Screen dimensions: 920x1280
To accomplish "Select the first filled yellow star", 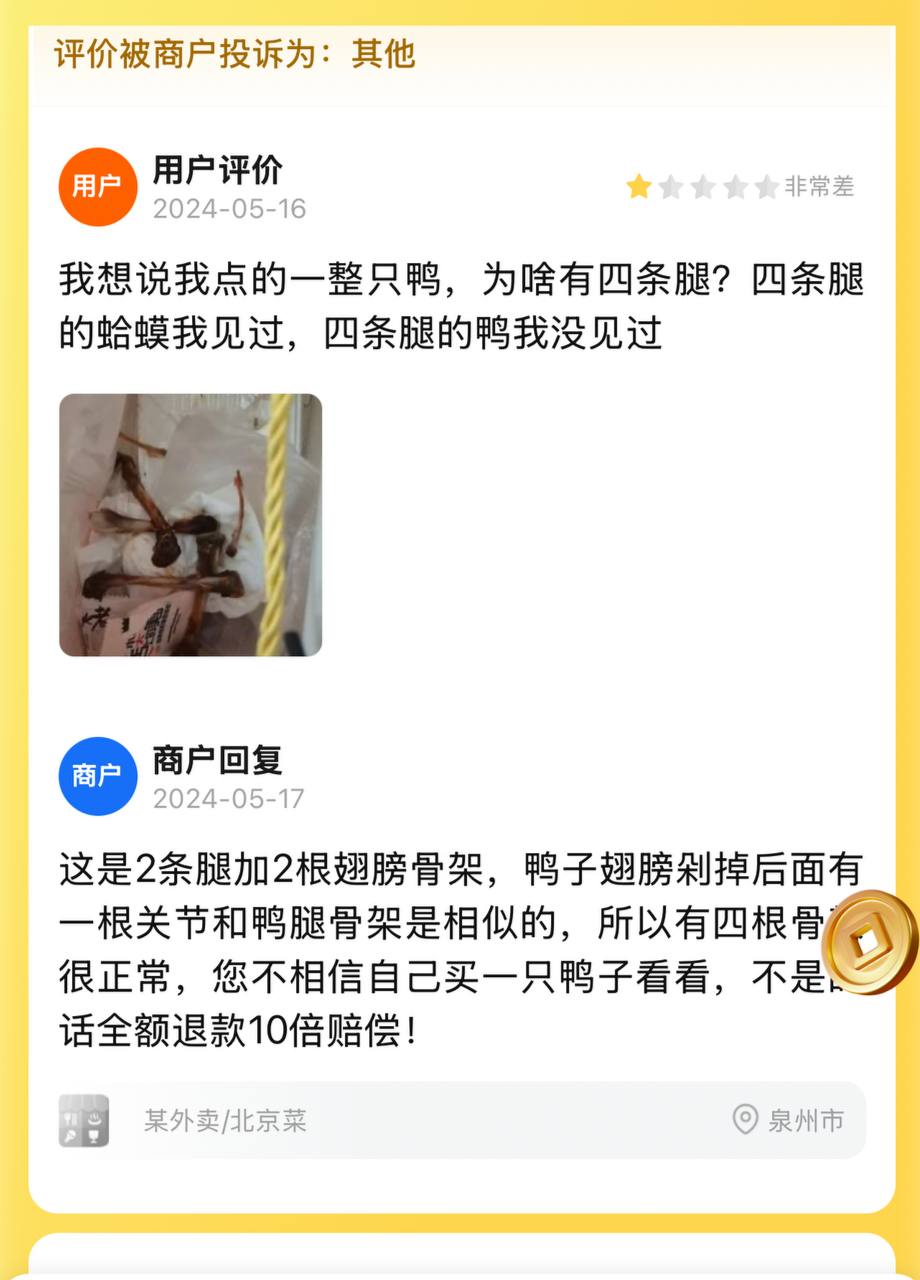I will [639, 186].
